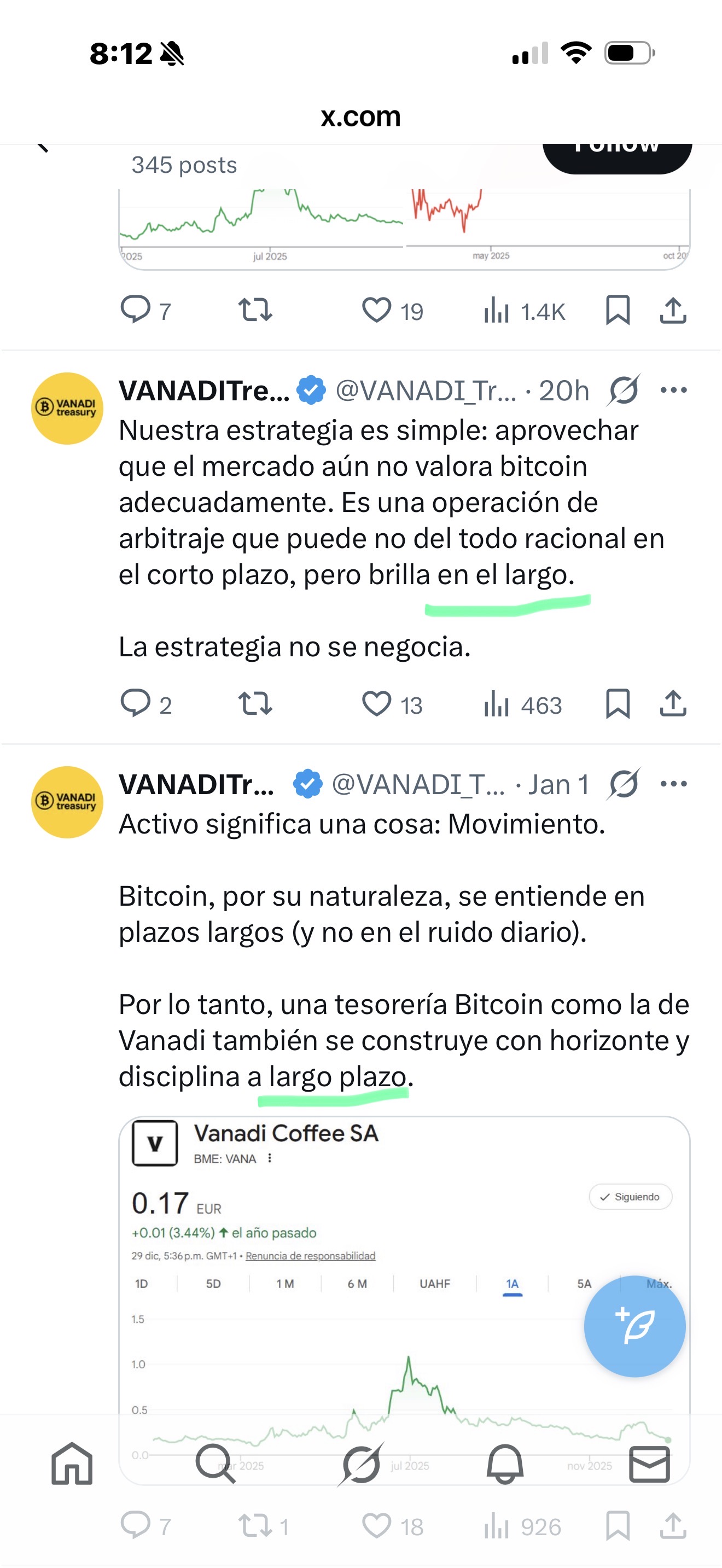The height and width of the screenshot is (1568, 722).
Task: Bookmark the top post with 1.4K views
Action: tap(618, 311)
